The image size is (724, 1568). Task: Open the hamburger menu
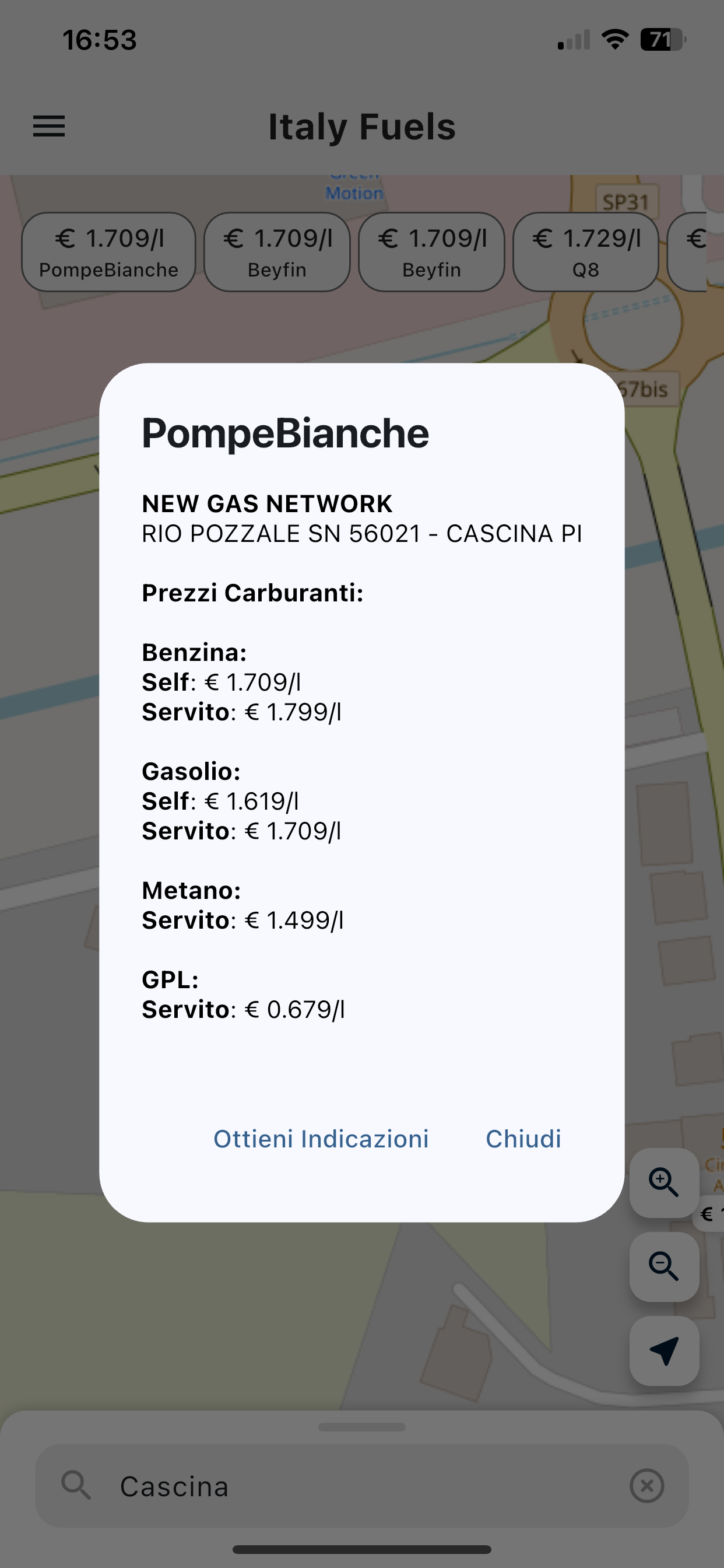48,126
